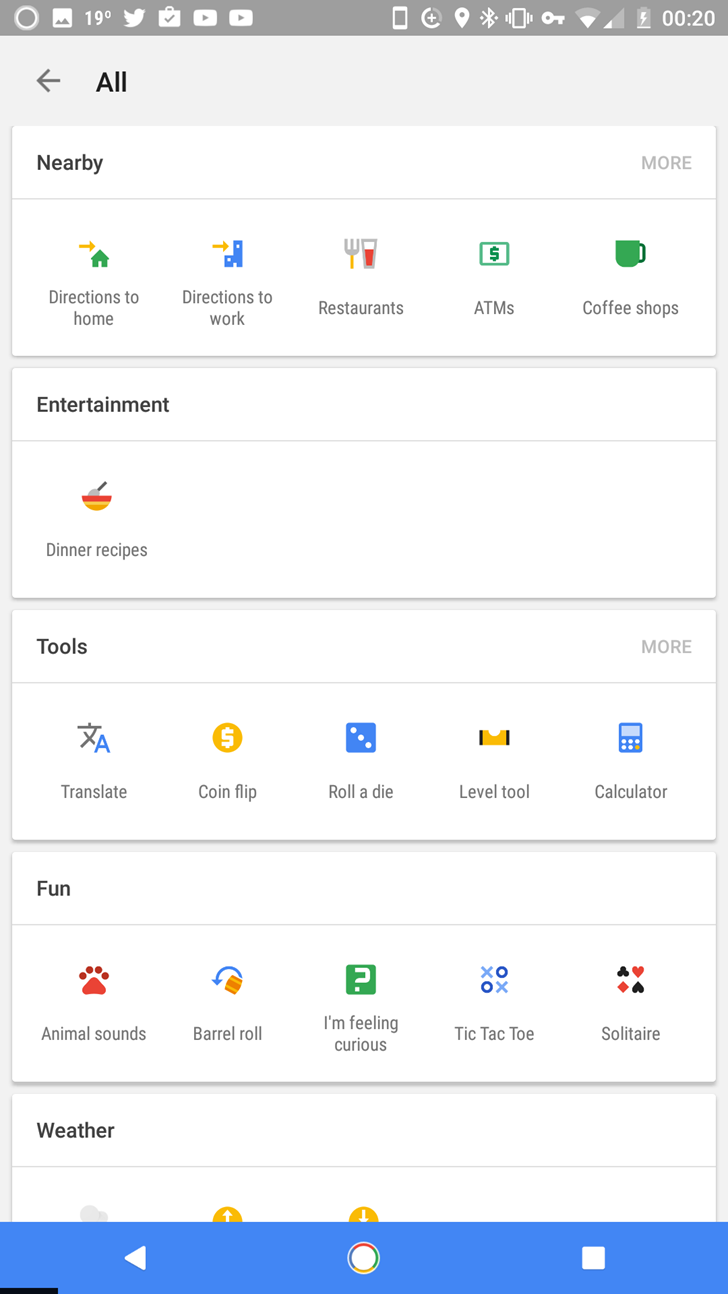Launch the Calculator
This screenshot has width=728, height=1294.
click(630, 762)
